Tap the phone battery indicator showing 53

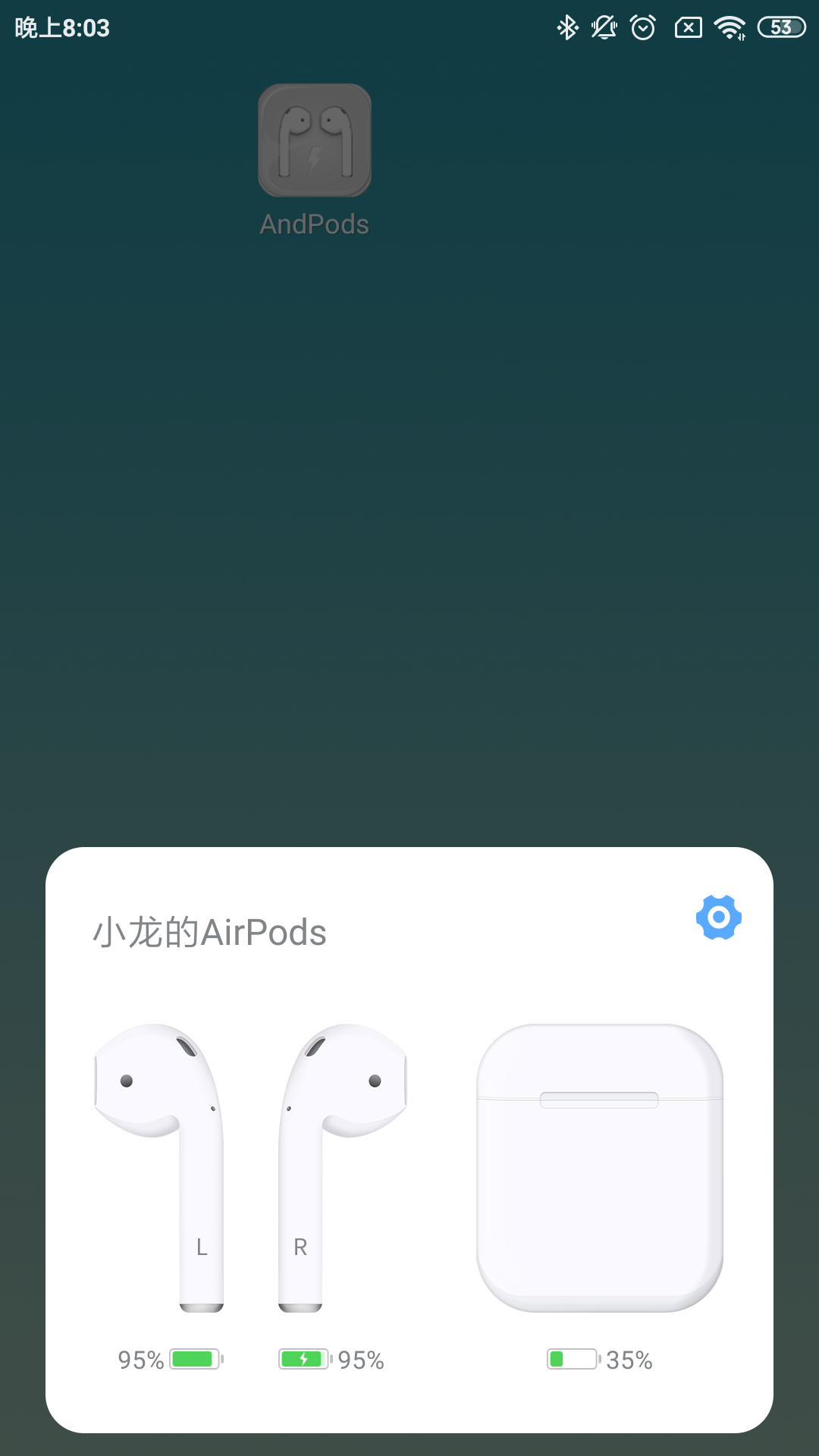(781, 27)
